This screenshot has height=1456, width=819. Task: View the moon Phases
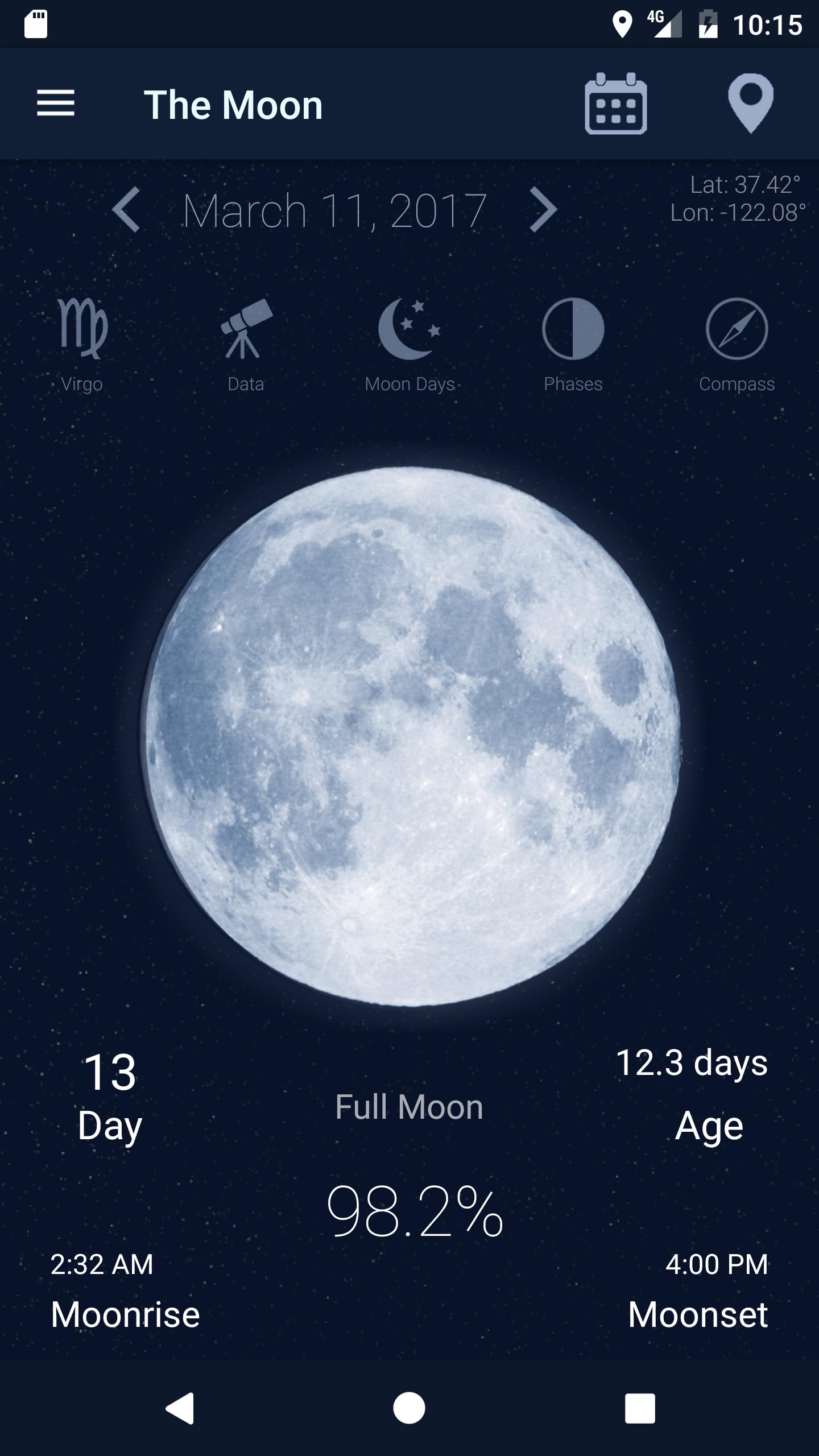click(x=573, y=341)
